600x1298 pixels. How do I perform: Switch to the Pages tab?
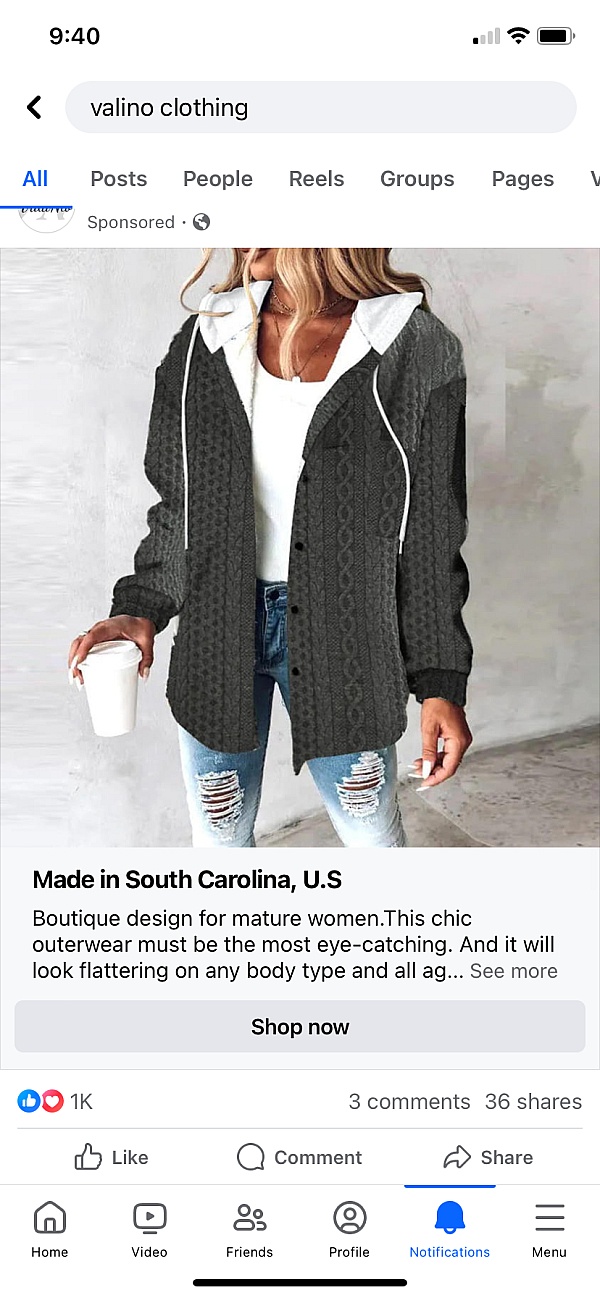click(522, 179)
